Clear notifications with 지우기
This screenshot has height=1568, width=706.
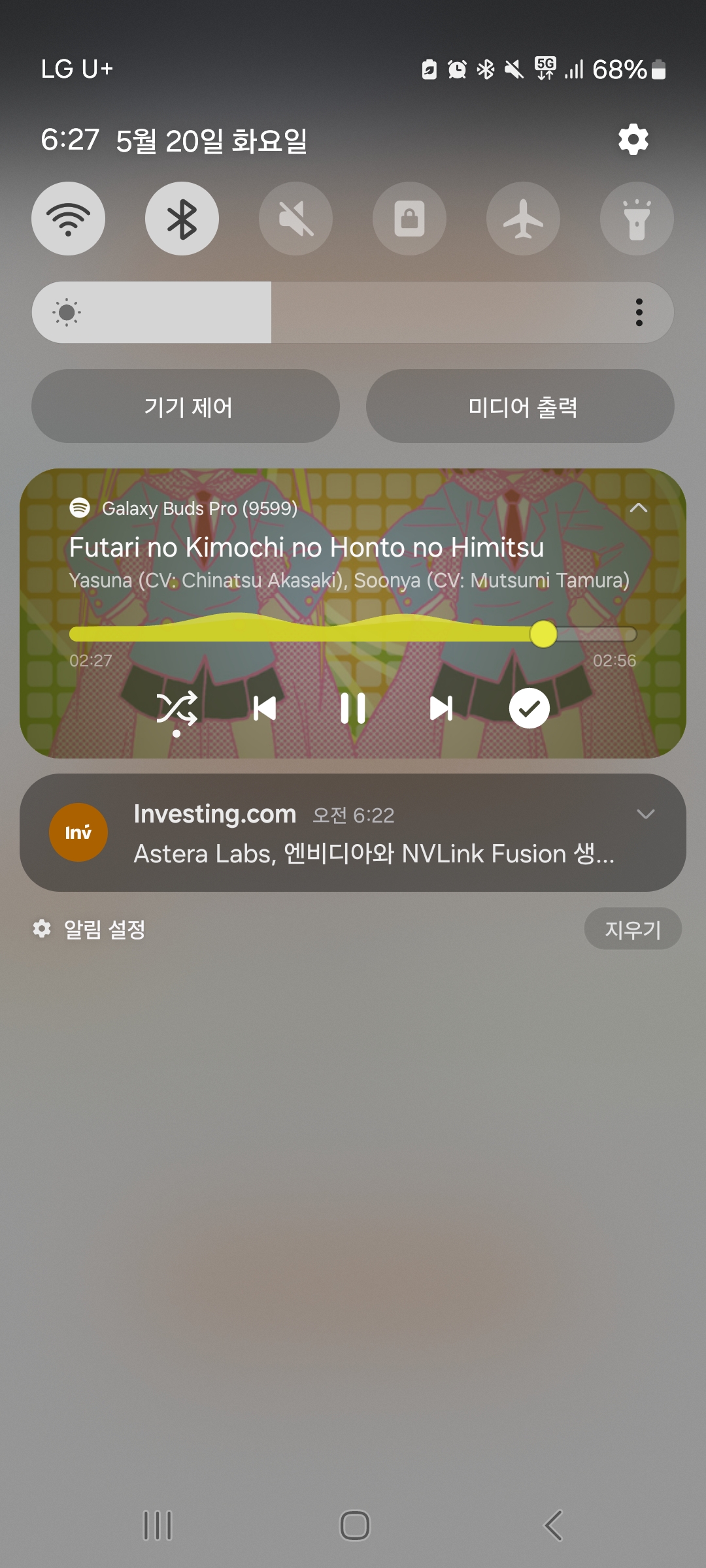[x=632, y=929]
